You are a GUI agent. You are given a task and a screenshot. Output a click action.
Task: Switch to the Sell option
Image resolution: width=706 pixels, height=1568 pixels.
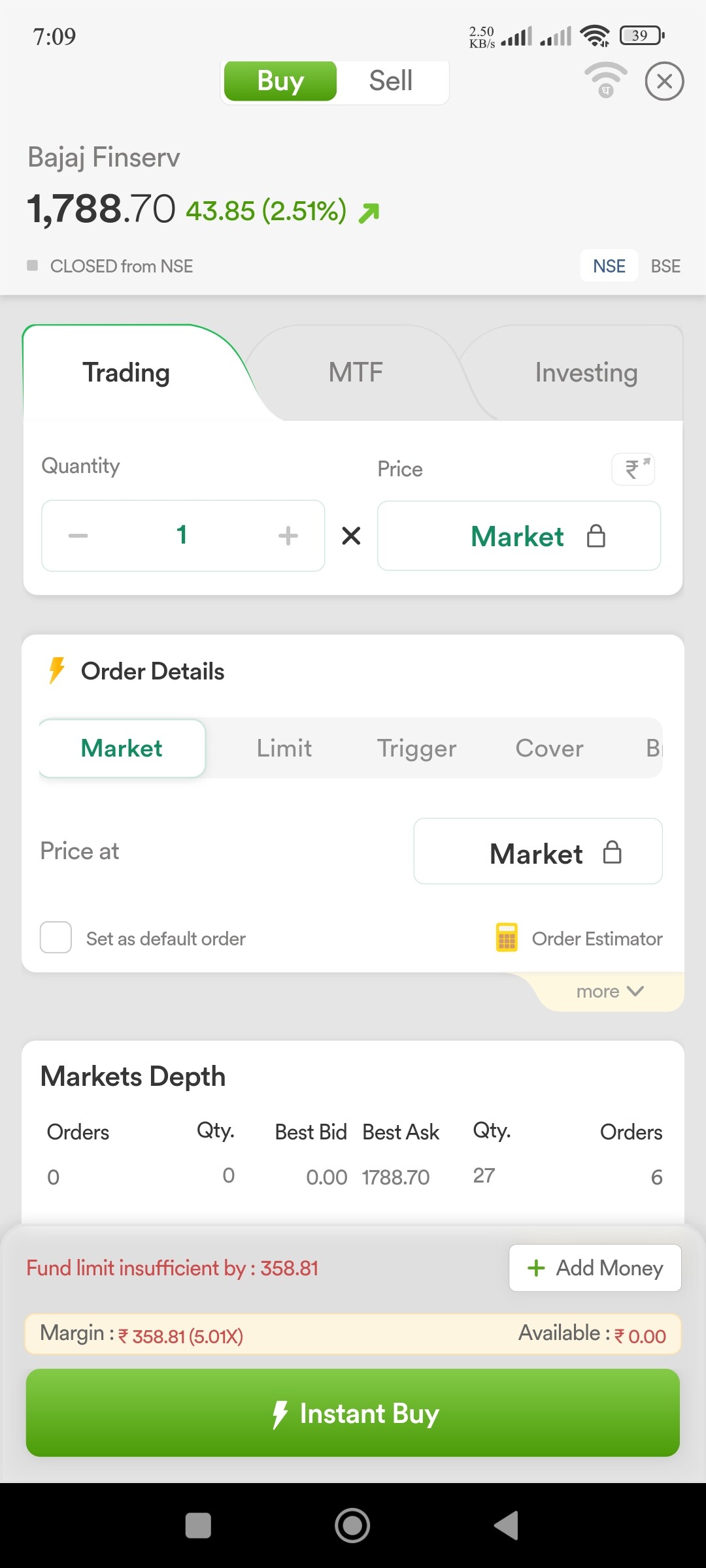[391, 81]
